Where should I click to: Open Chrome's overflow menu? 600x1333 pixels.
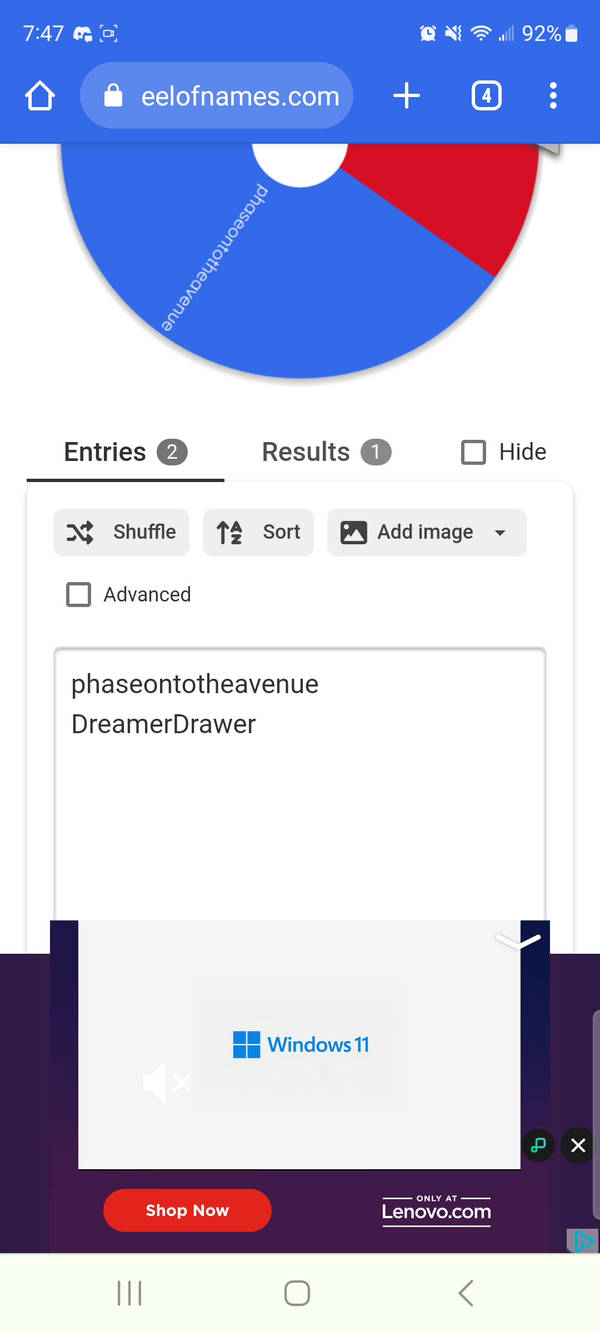tap(553, 96)
